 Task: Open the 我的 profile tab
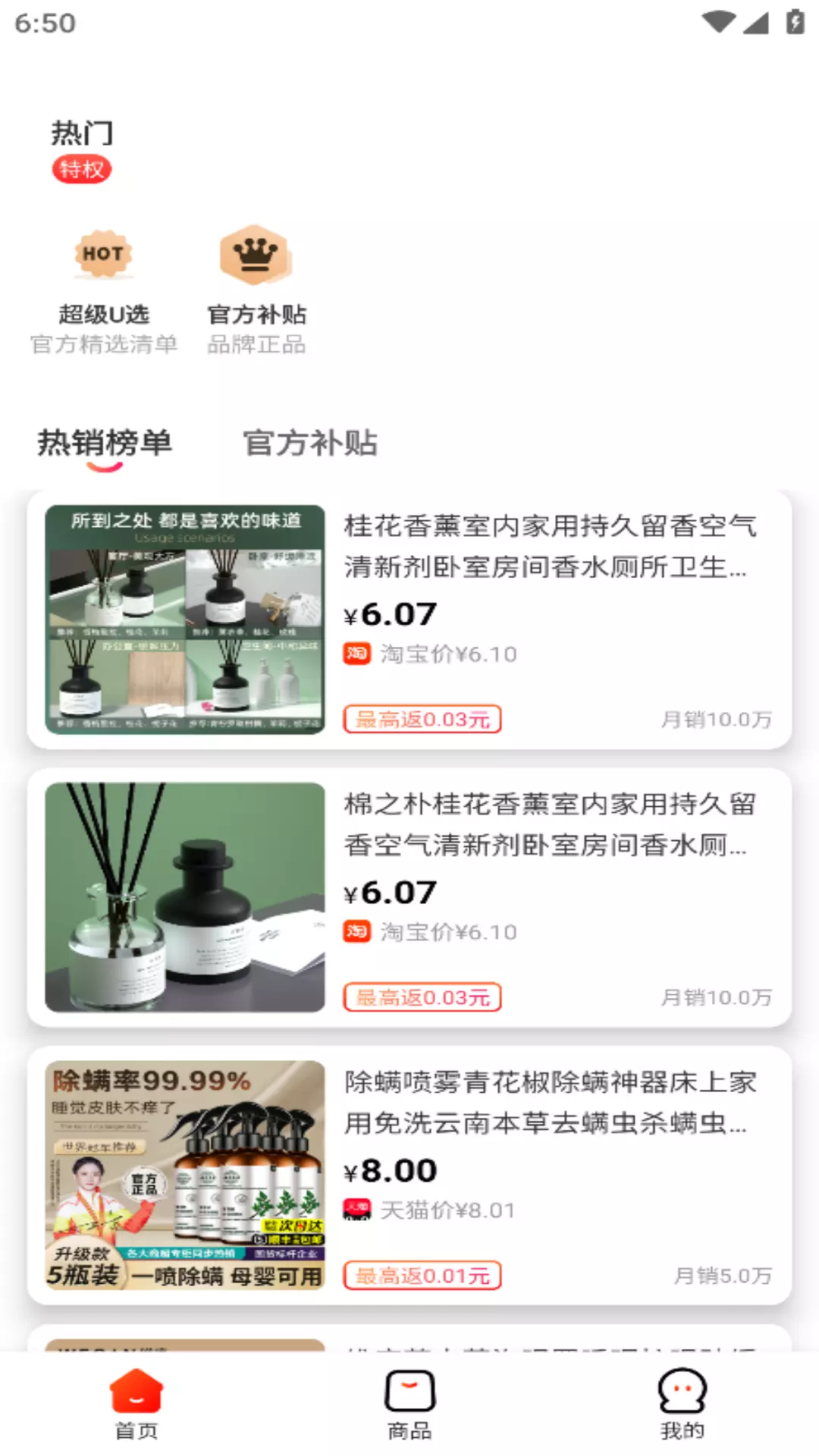[682, 1404]
